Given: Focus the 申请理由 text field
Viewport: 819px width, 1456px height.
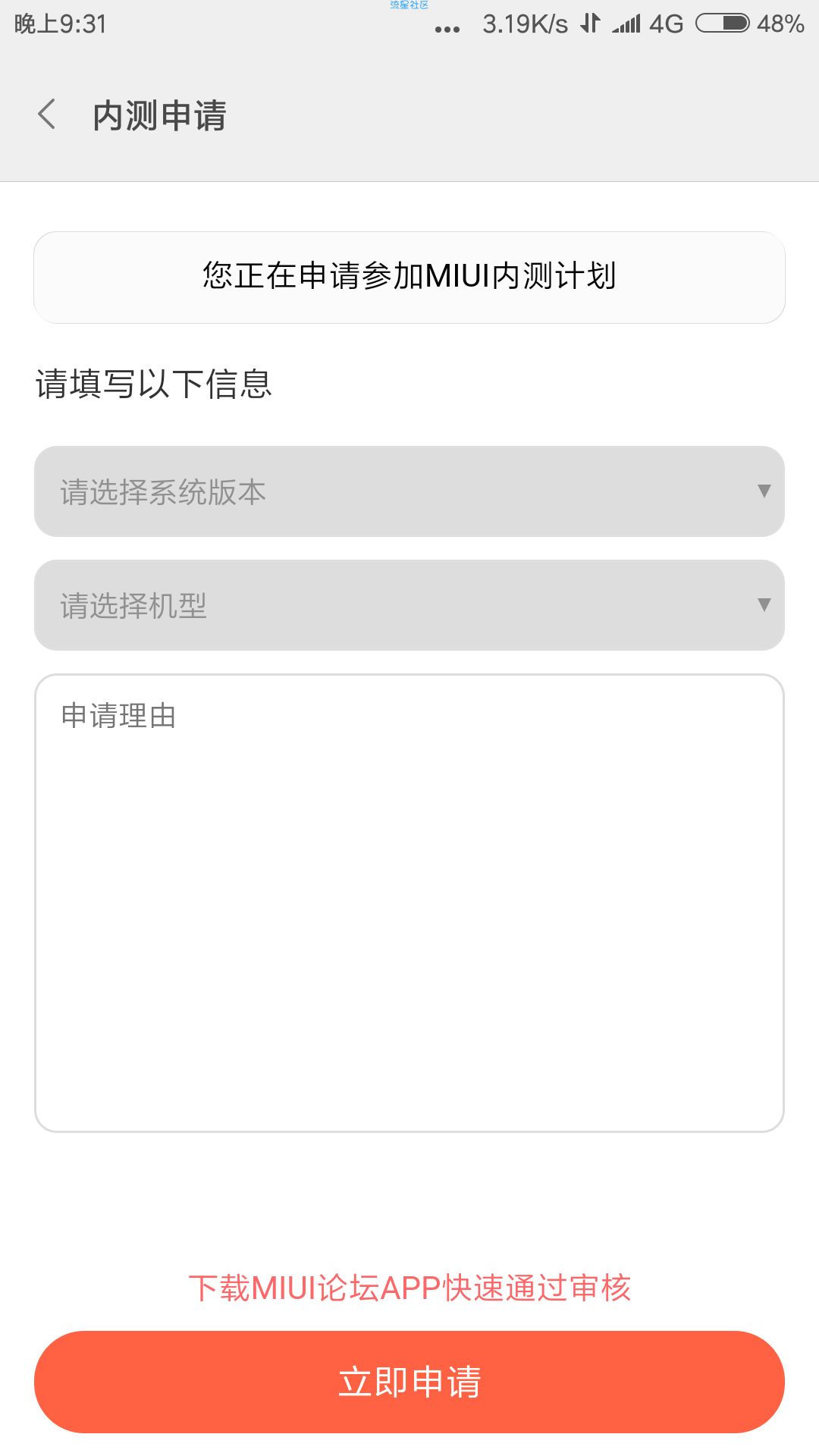Looking at the screenshot, I should pos(409,902).
